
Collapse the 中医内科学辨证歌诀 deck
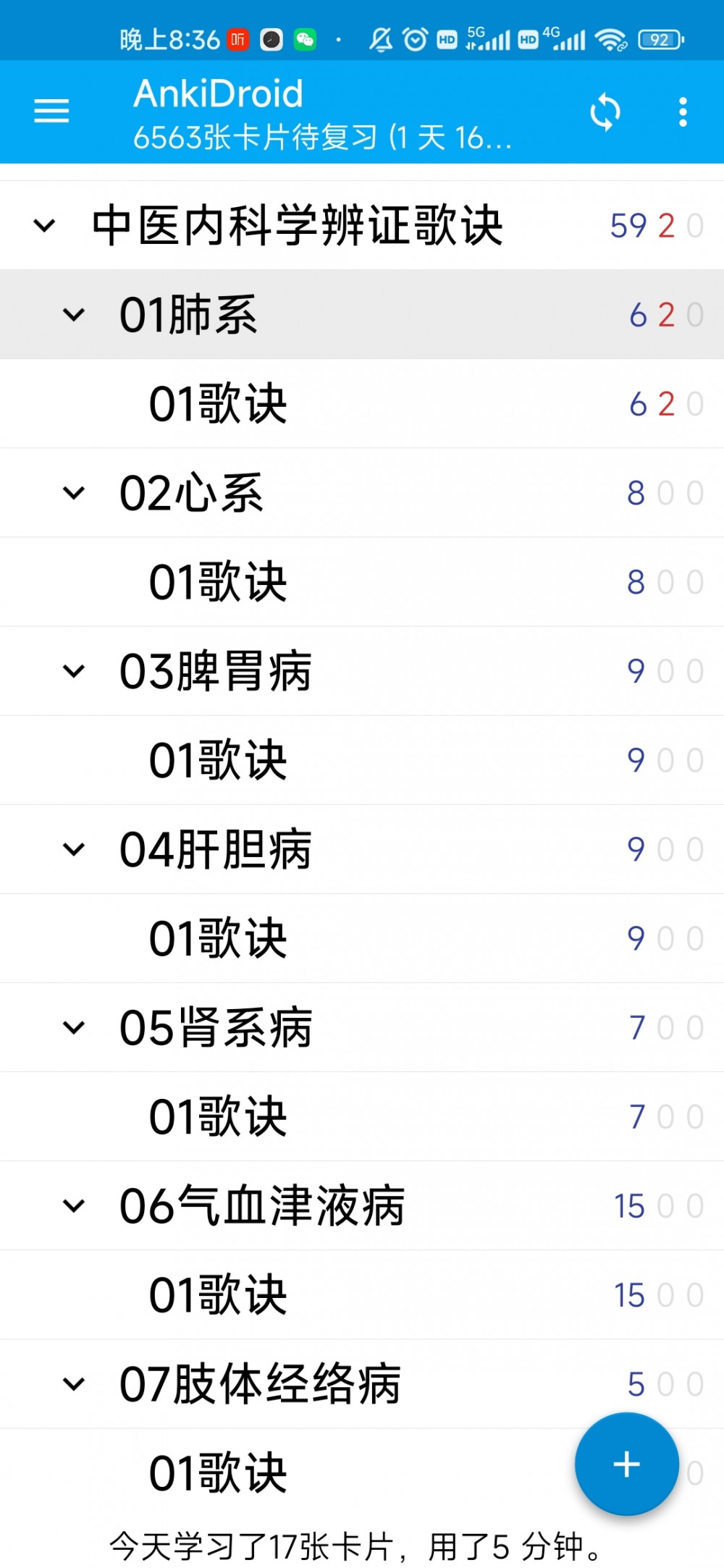point(44,225)
